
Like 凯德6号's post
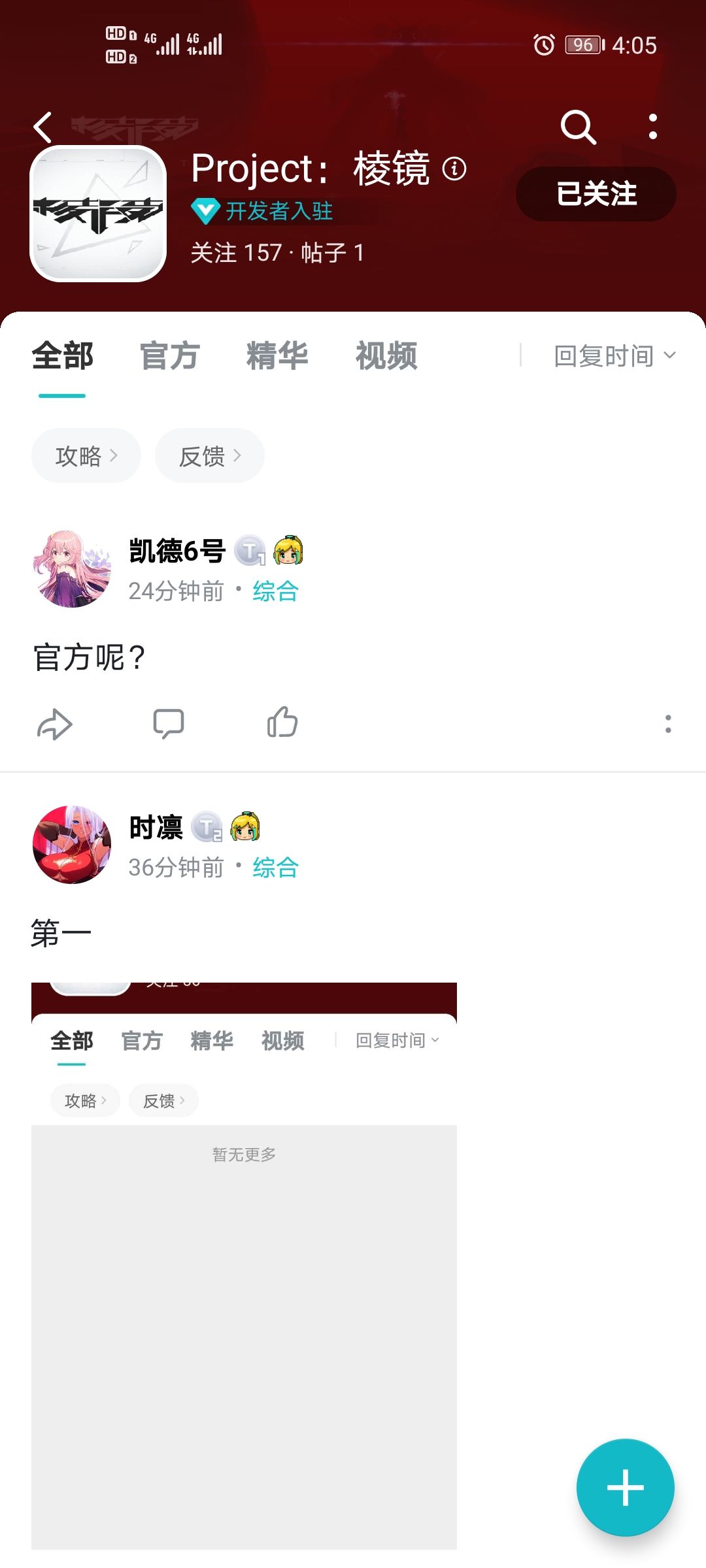click(x=282, y=723)
